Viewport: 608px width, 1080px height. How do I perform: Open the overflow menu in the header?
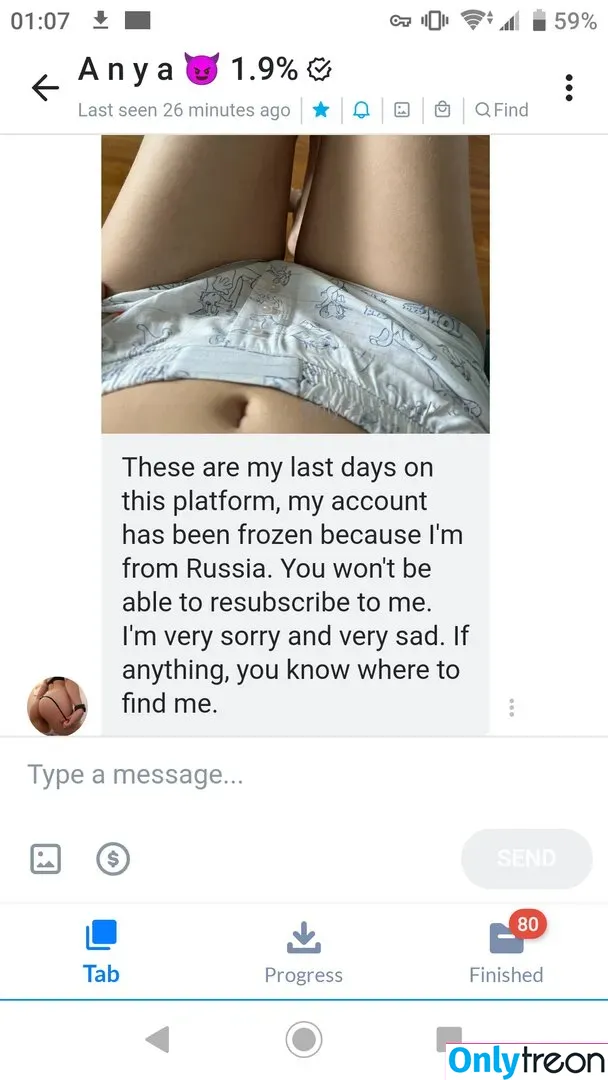coord(569,88)
